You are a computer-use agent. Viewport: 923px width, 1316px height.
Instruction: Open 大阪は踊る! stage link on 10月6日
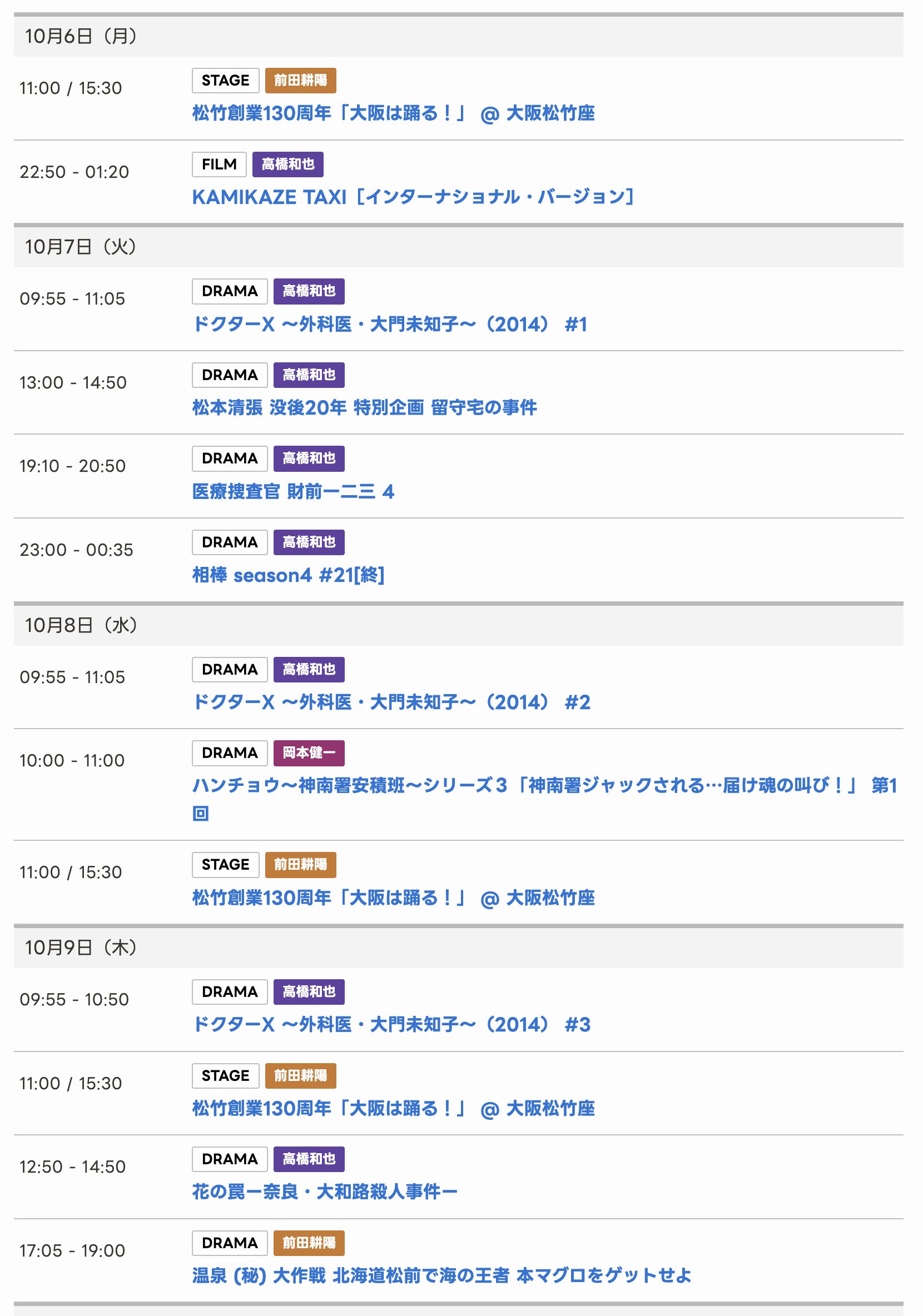393,113
